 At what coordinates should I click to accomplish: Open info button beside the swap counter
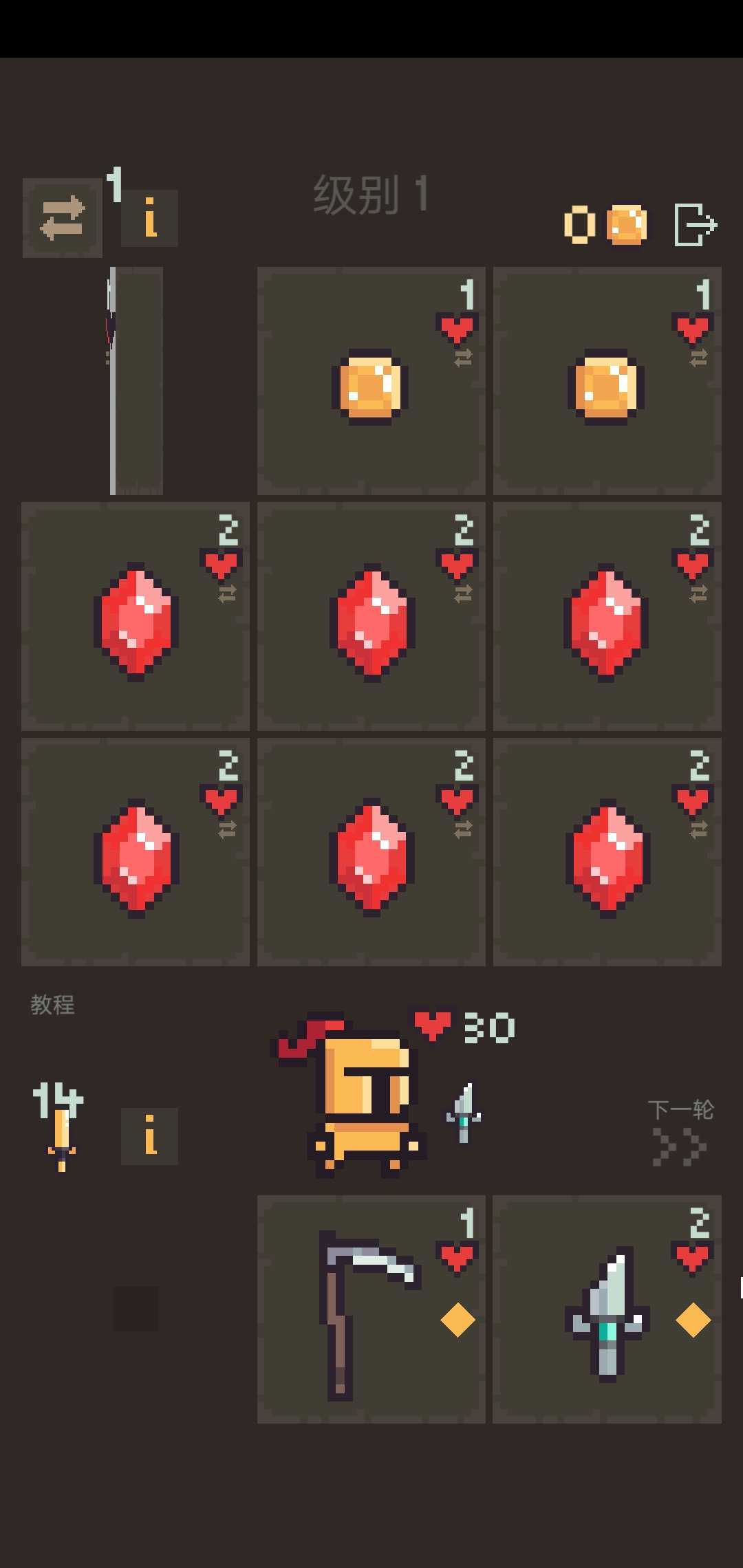click(149, 218)
